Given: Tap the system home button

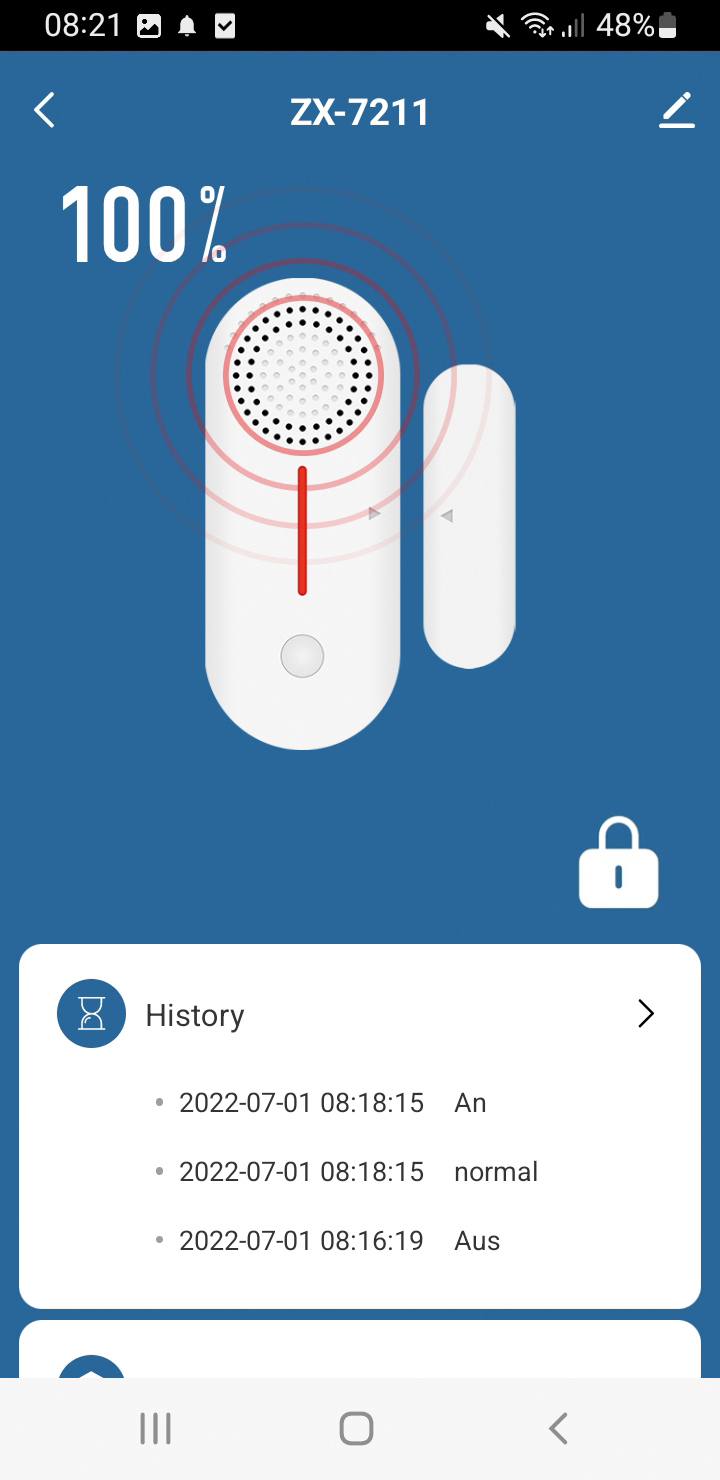Looking at the screenshot, I should 356,1428.
